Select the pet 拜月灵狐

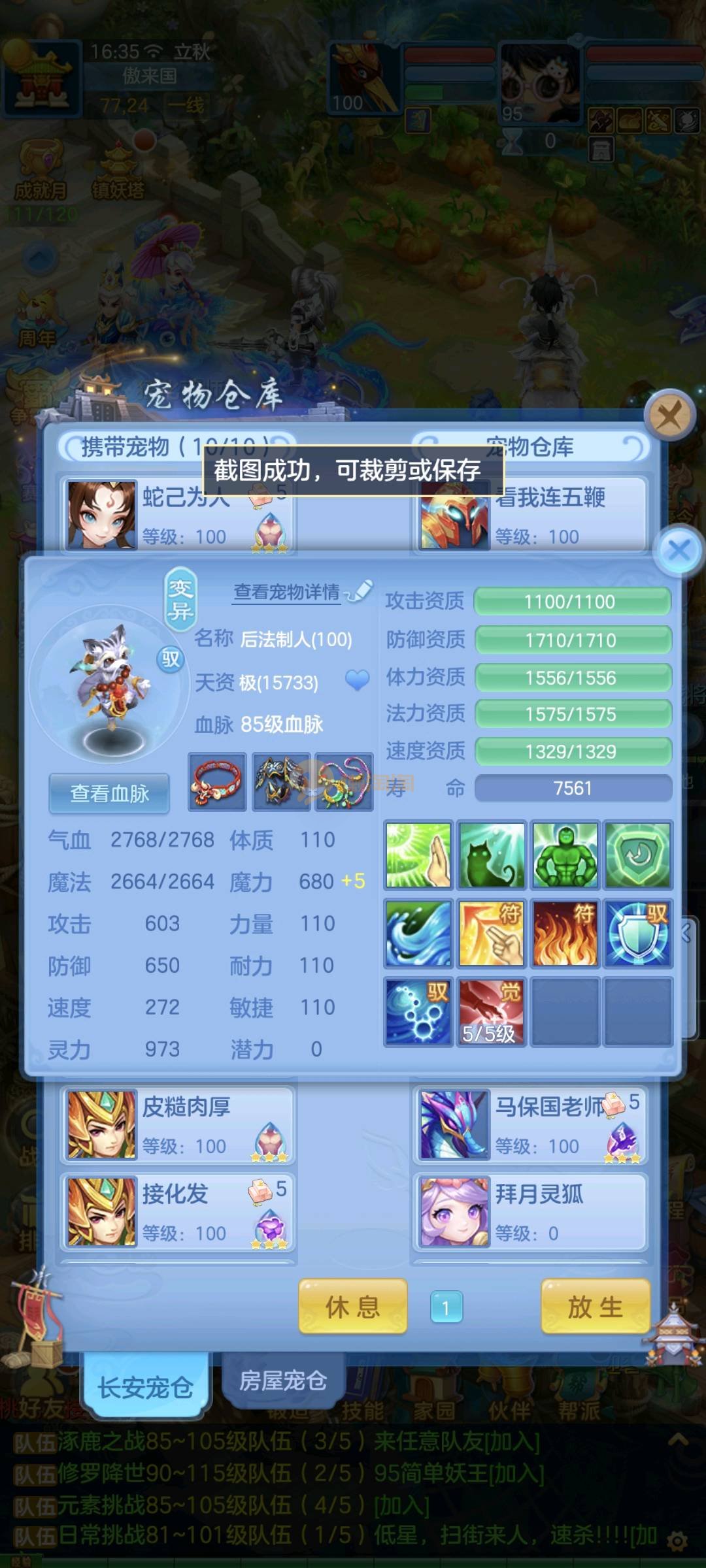pos(529,1212)
